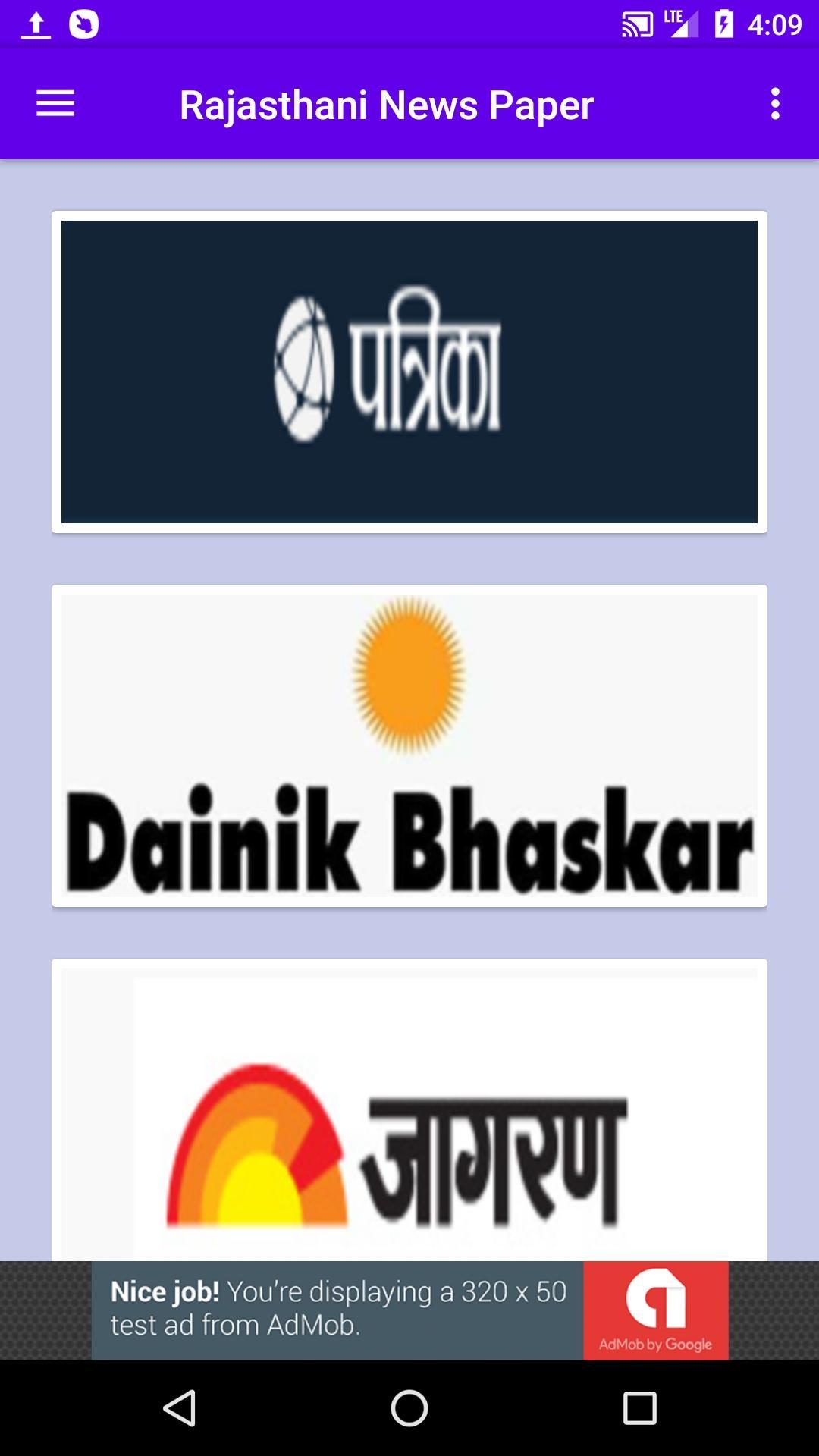The height and width of the screenshot is (1456, 819).
Task: Tap the AdMob test ad banner
Action: pyautogui.click(x=409, y=1310)
